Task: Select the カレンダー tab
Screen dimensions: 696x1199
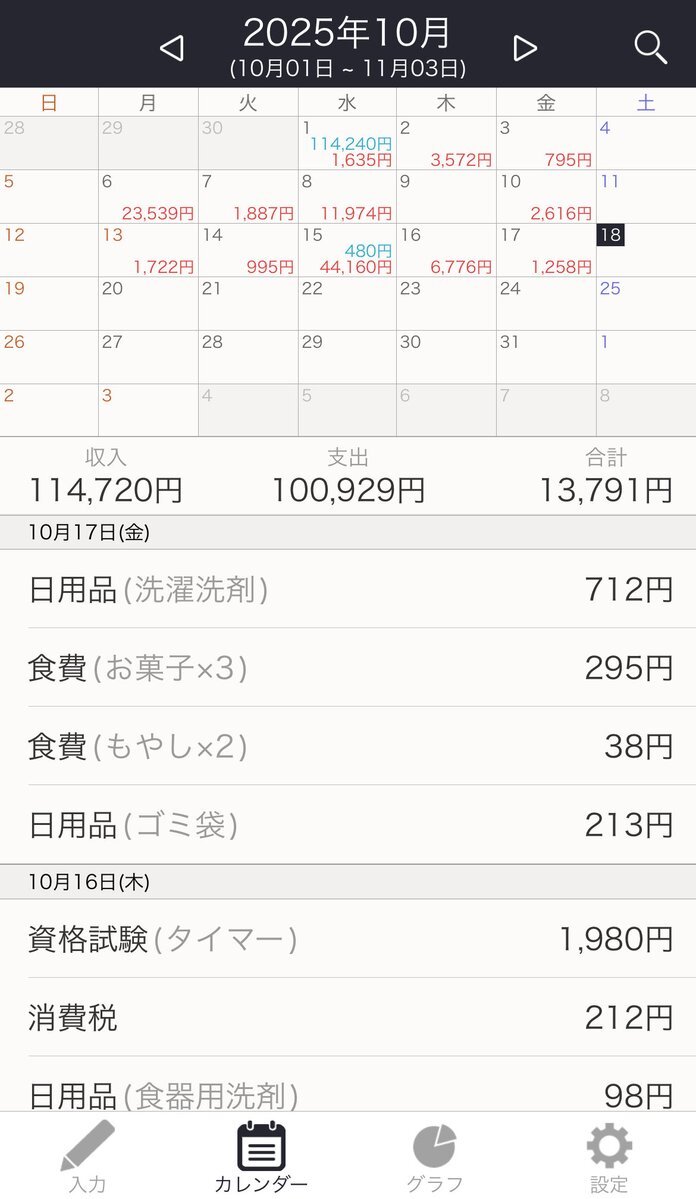Action: pos(261,1156)
